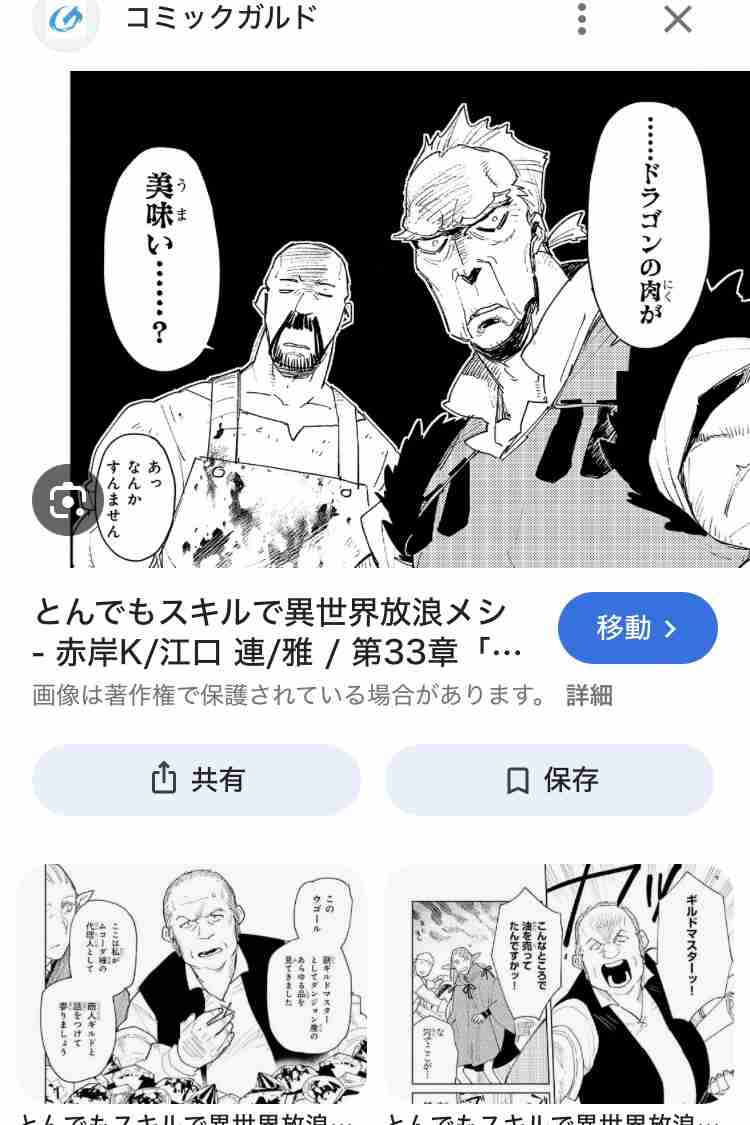Close the image viewer
This screenshot has height=1125, width=750.
678,19
